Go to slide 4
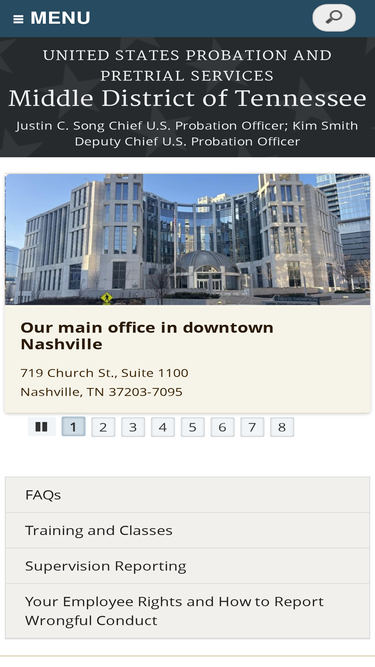375x667 pixels. tap(162, 427)
